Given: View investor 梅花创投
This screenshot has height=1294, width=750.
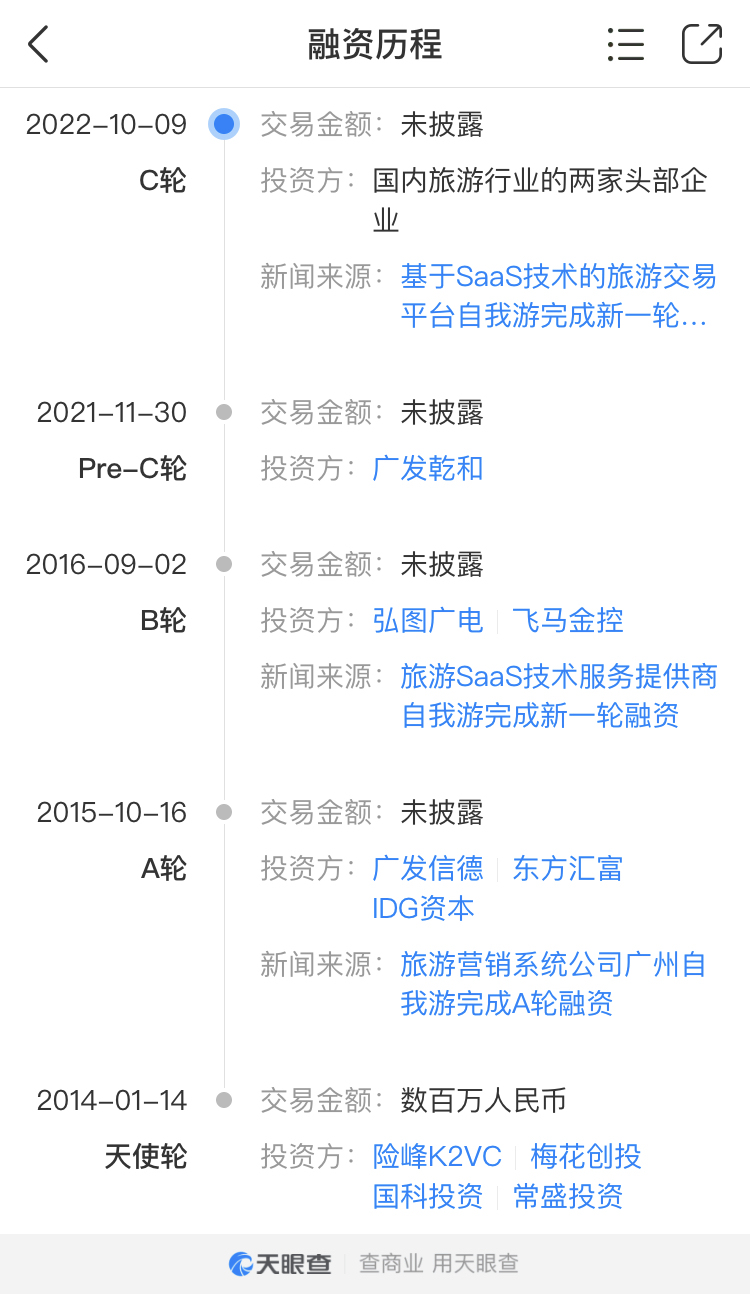Looking at the screenshot, I should (x=586, y=1157).
